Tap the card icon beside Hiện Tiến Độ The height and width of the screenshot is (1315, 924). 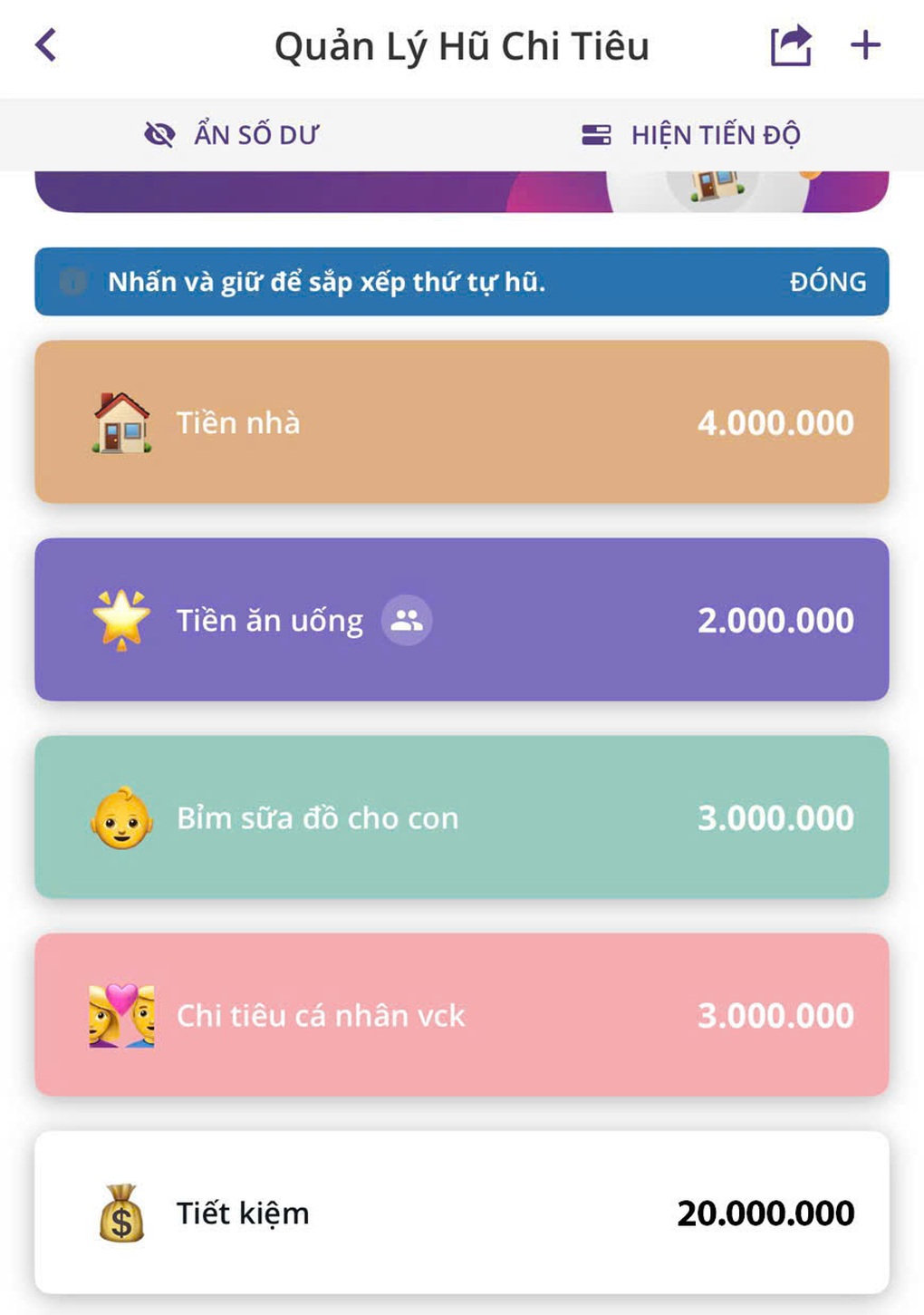point(597,133)
